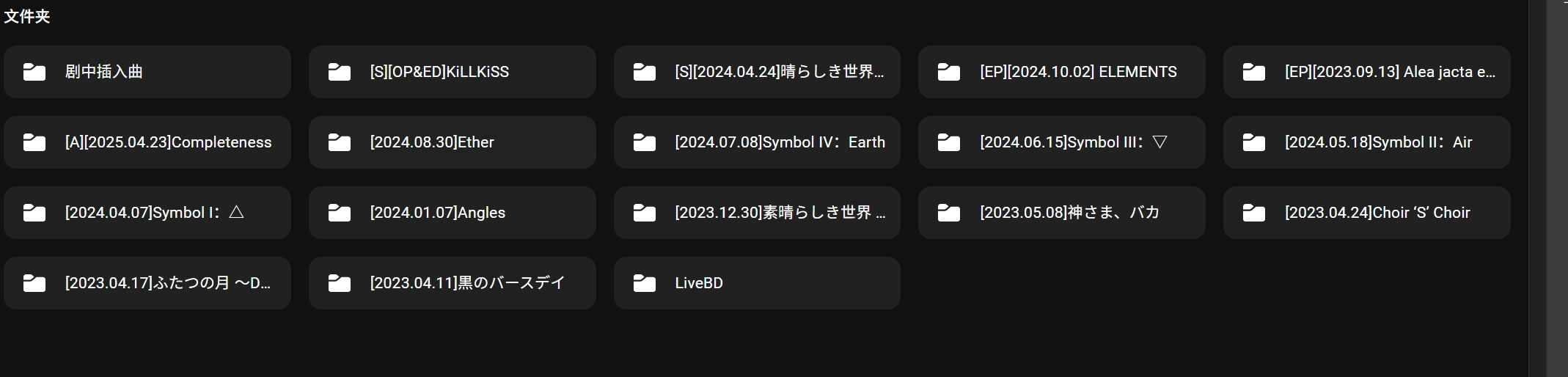Open the [2024.08.30]Ether folder
Viewport: 1568px width, 377px height.
tap(452, 142)
